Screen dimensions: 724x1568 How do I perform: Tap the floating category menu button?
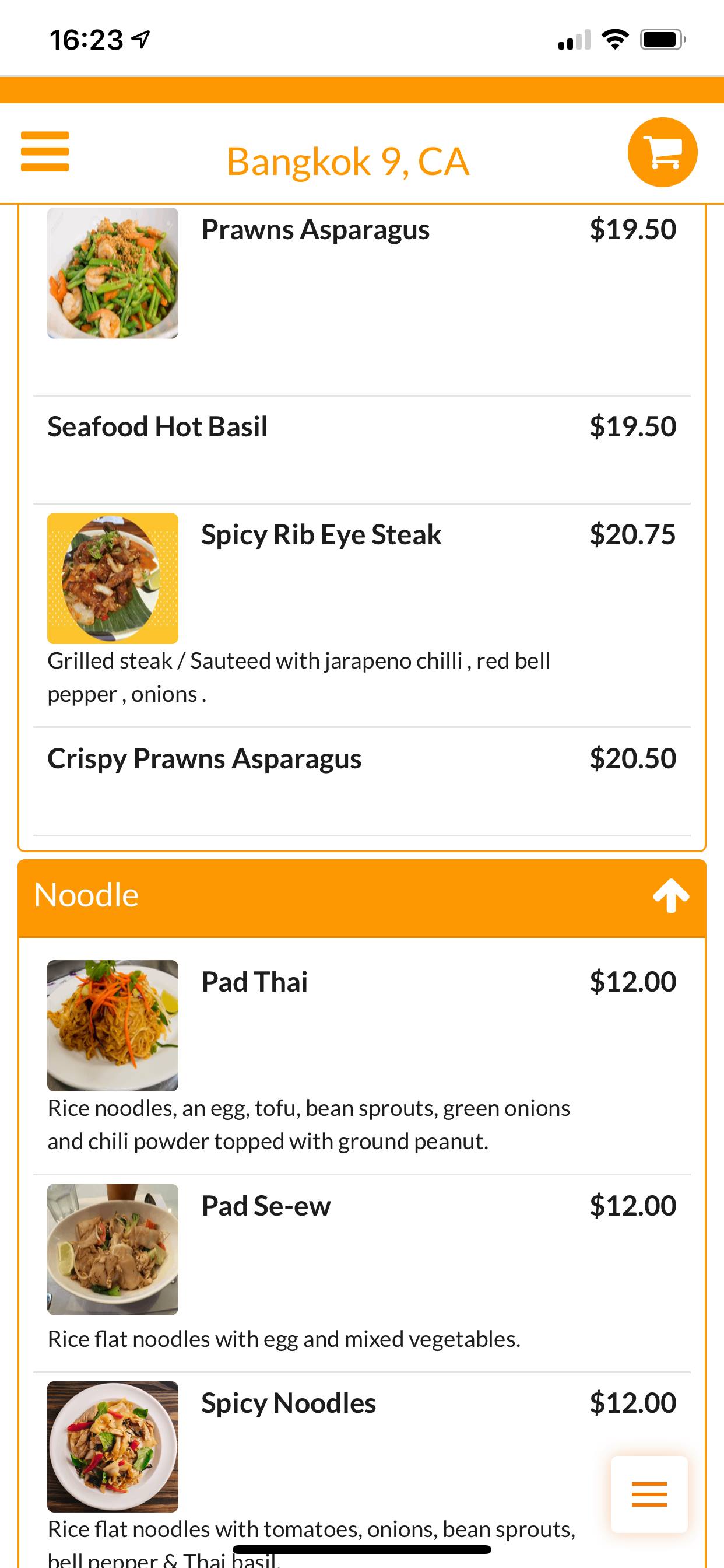[649, 1494]
